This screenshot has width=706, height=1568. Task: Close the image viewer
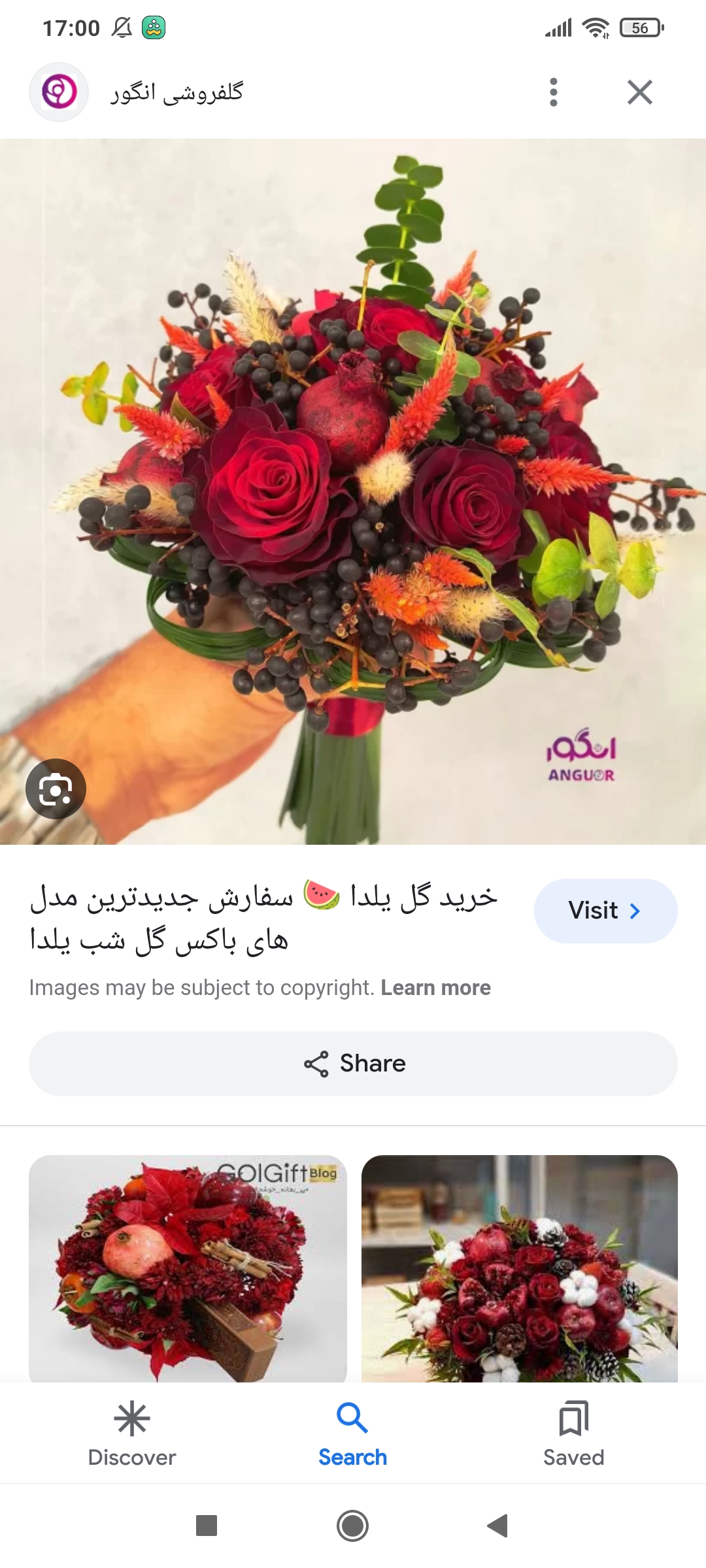pyautogui.click(x=639, y=92)
